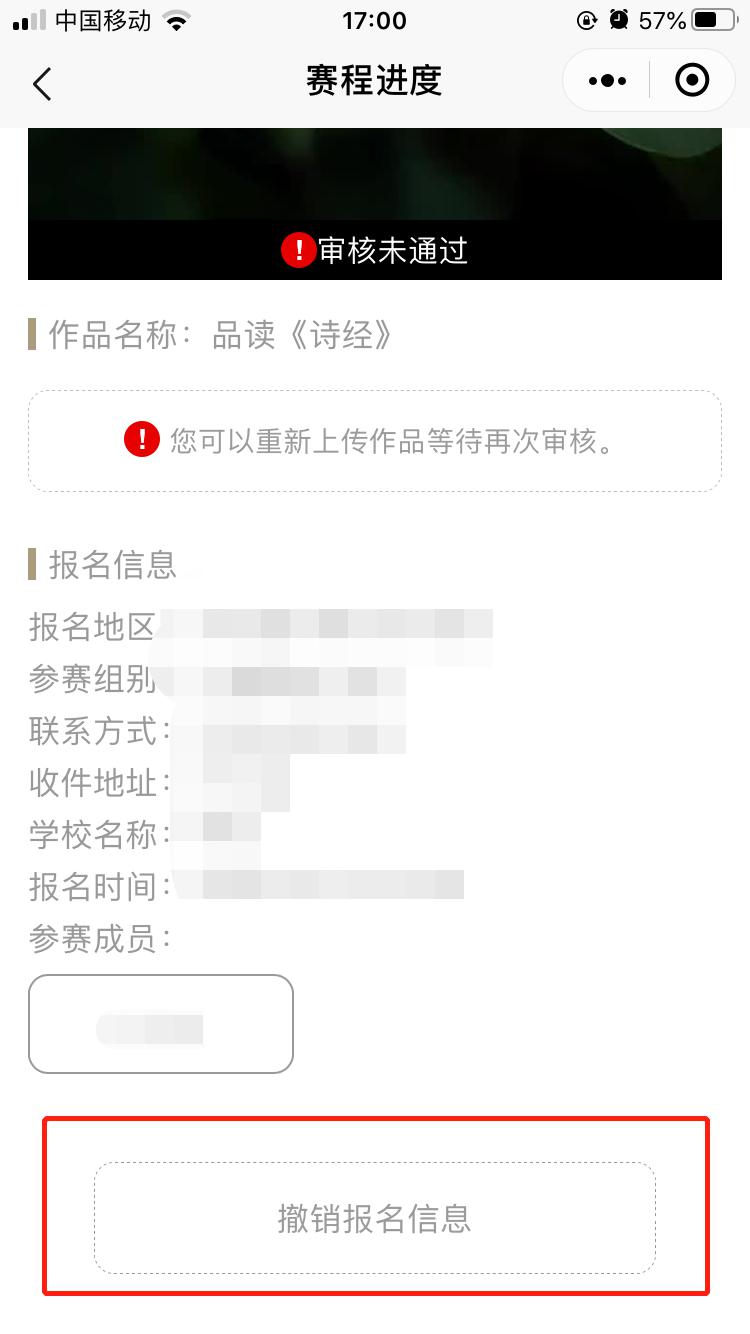Tap the 参赛成员 member card

(x=160, y=1024)
